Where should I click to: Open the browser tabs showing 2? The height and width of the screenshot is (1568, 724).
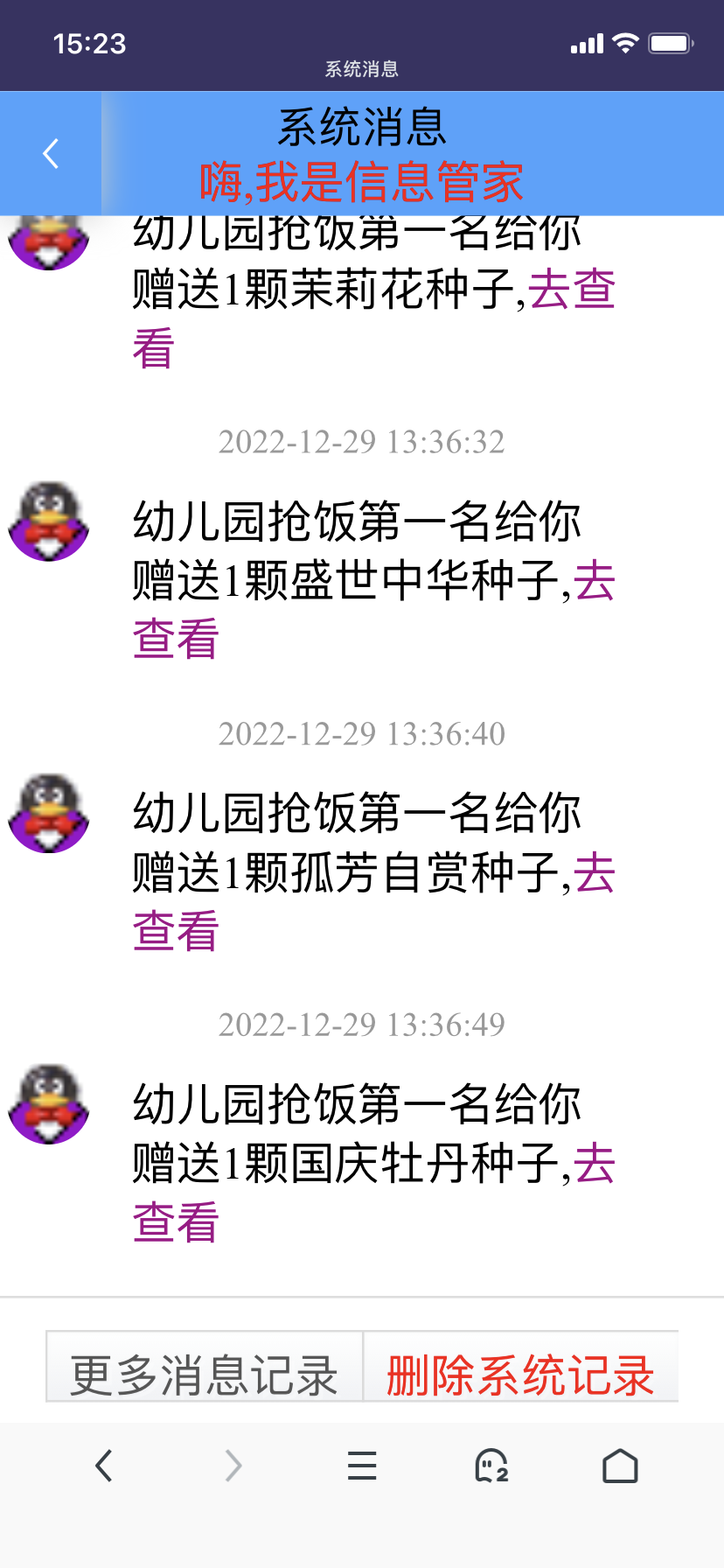click(x=491, y=1466)
